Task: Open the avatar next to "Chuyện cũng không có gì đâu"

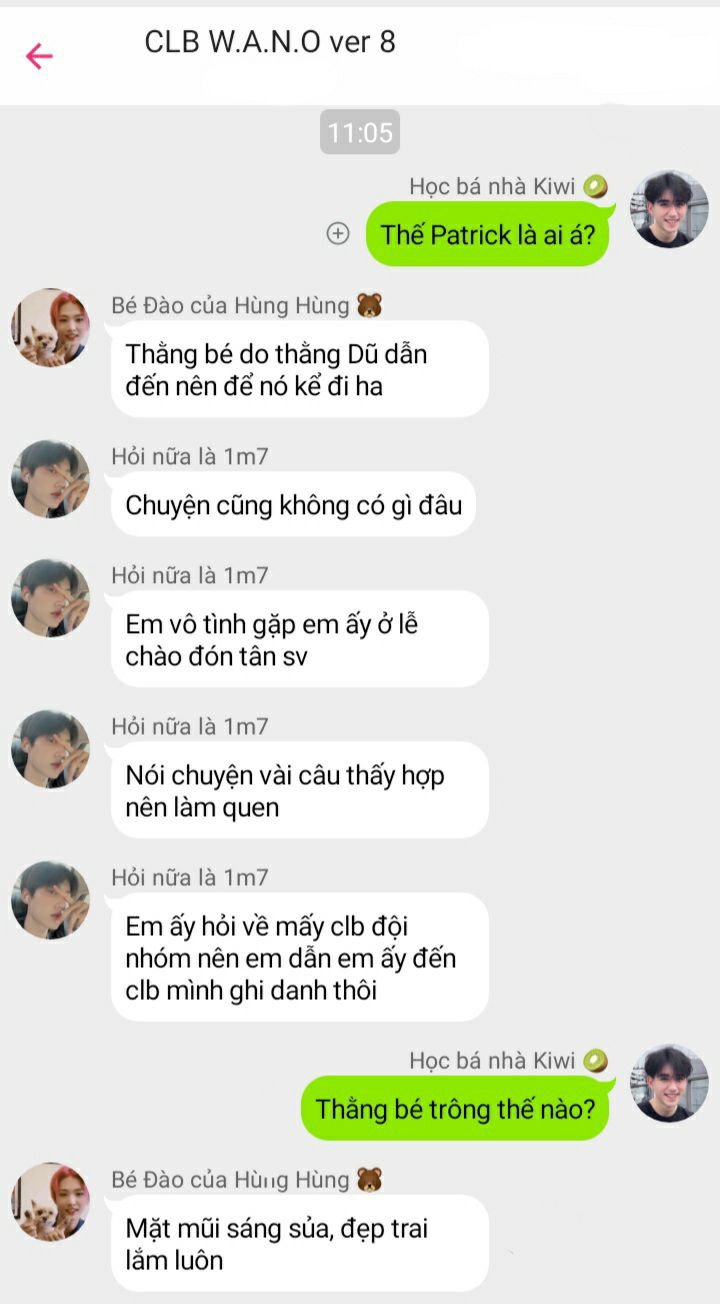Action: pos(50,479)
